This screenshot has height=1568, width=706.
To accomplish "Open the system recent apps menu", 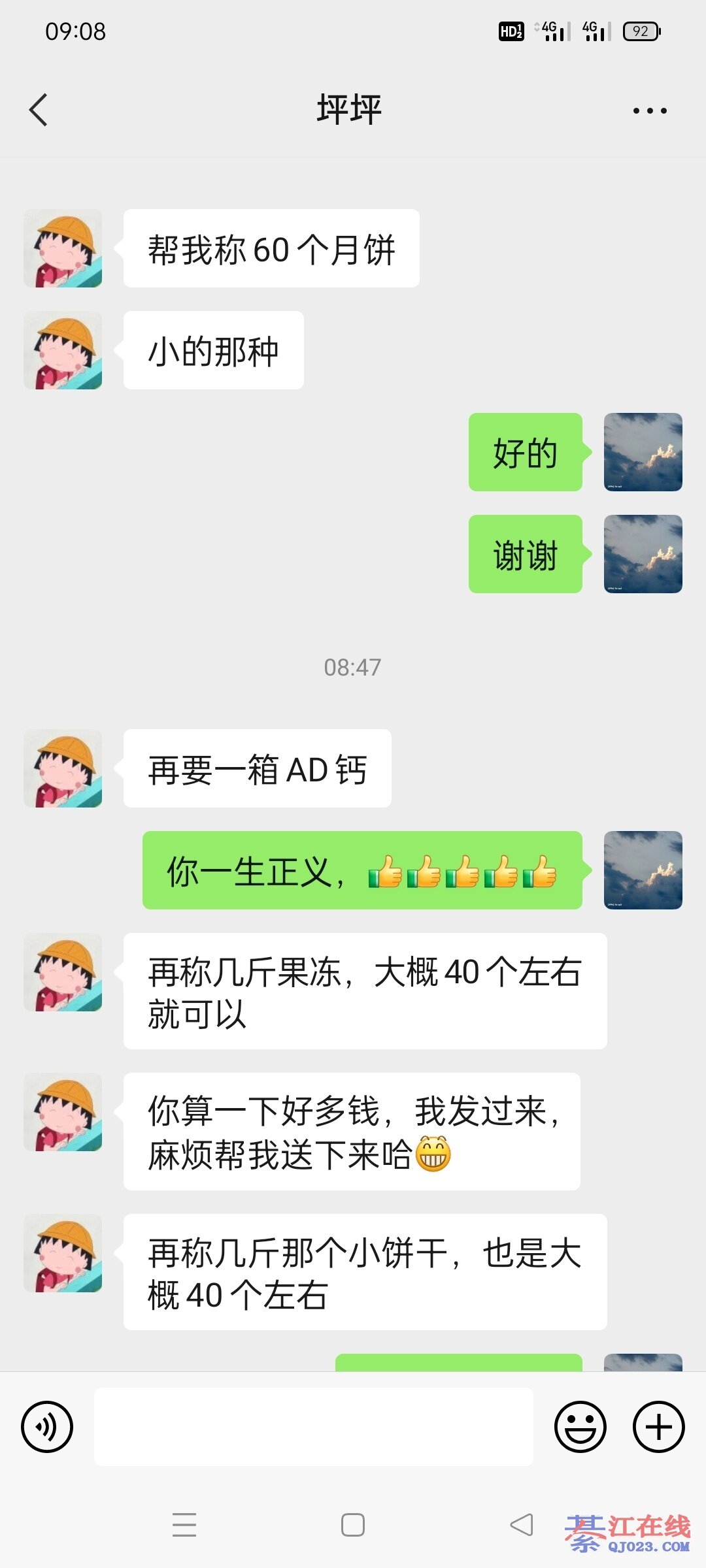I will [x=184, y=1525].
